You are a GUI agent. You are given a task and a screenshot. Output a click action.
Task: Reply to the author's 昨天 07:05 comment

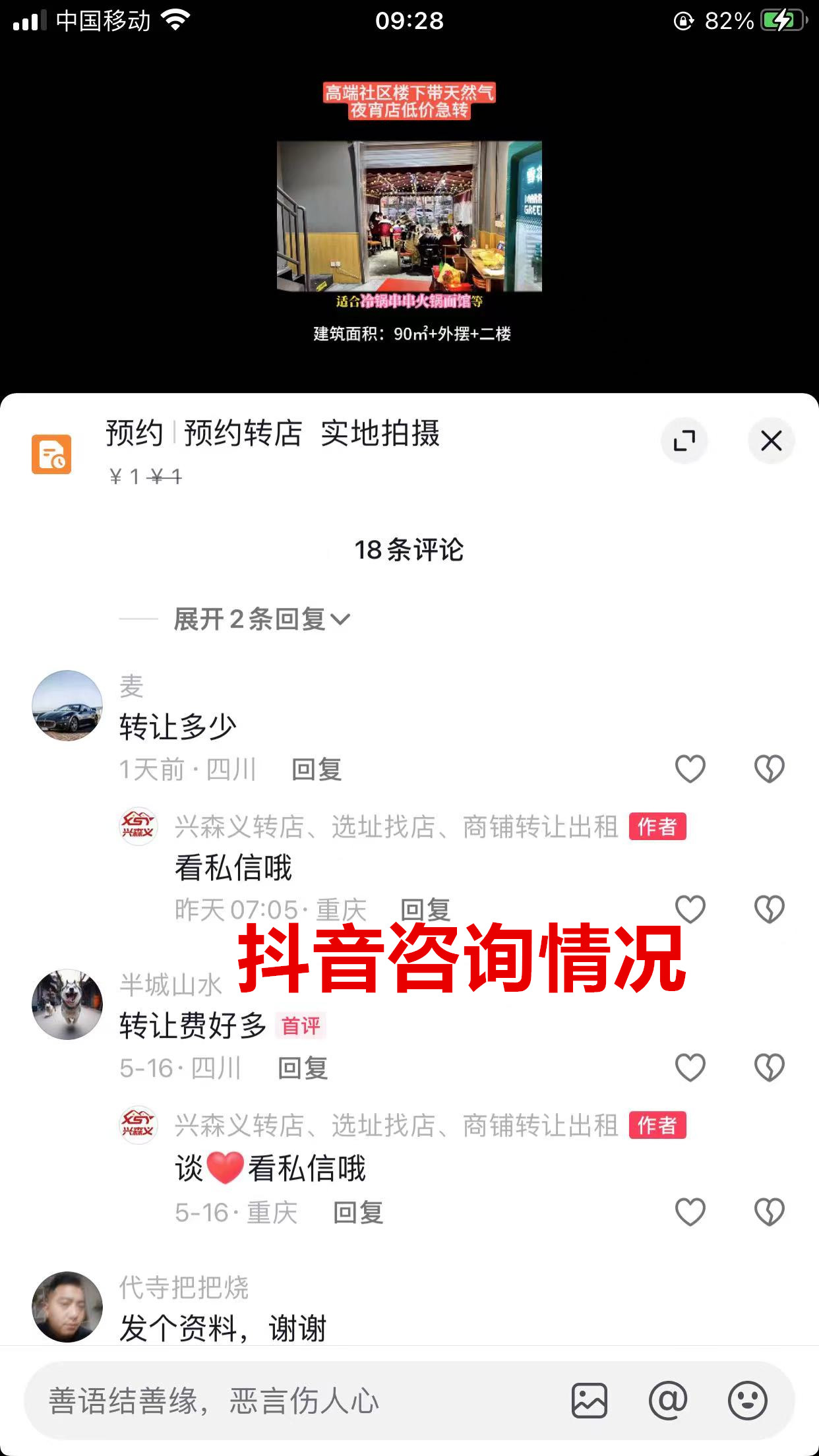[x=425, y=910]
